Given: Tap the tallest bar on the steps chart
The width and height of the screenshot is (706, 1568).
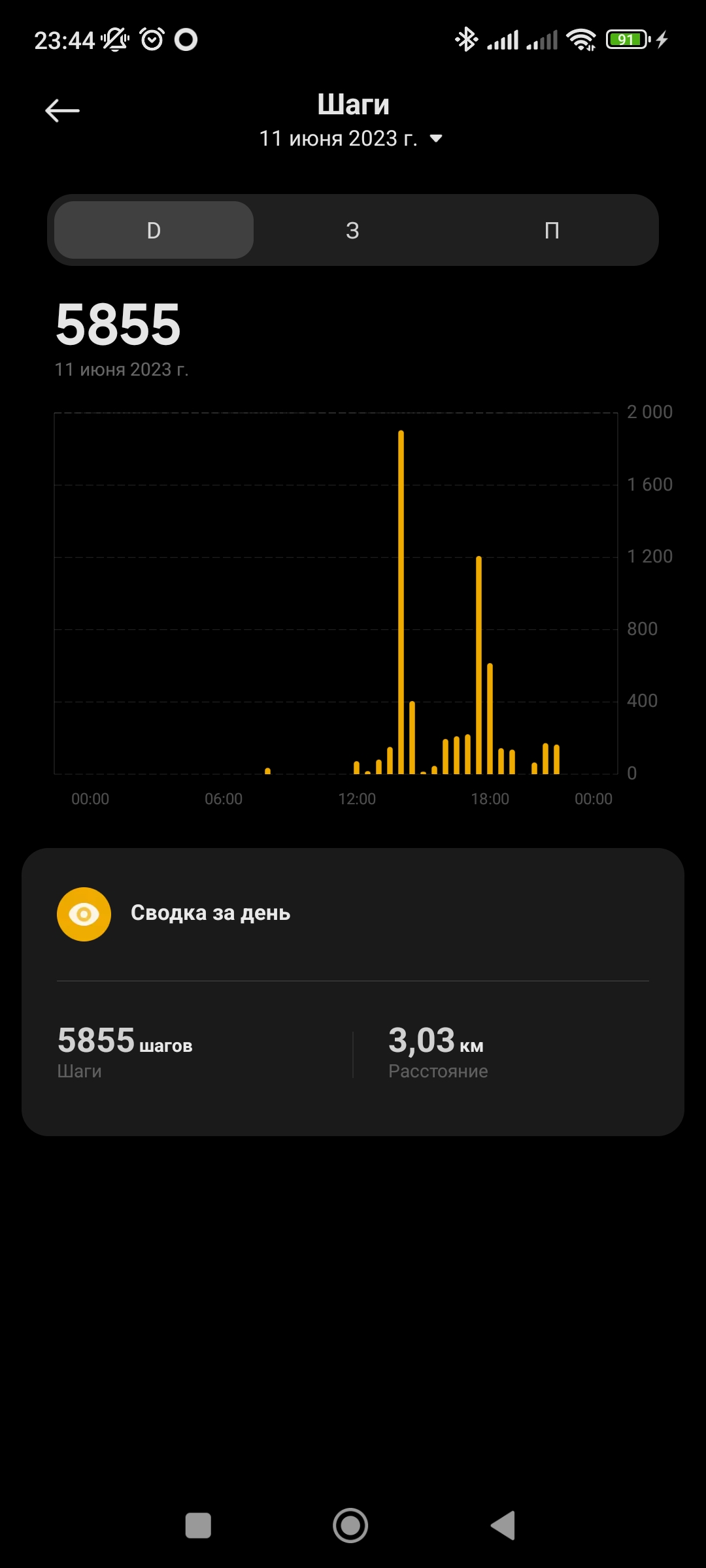Looking at the screenshot, I should coord(401,588).
